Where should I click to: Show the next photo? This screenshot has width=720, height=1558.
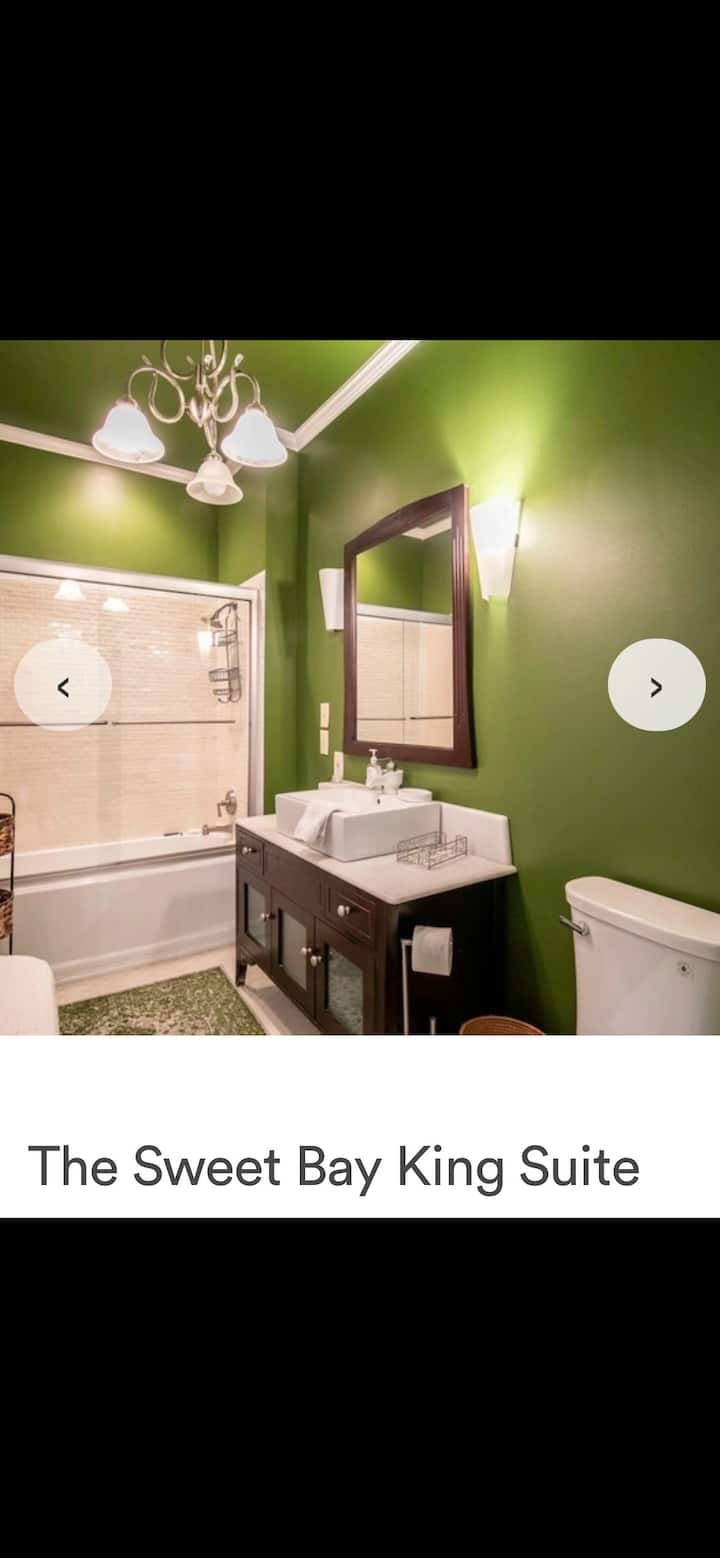click(x=656, y=686)
